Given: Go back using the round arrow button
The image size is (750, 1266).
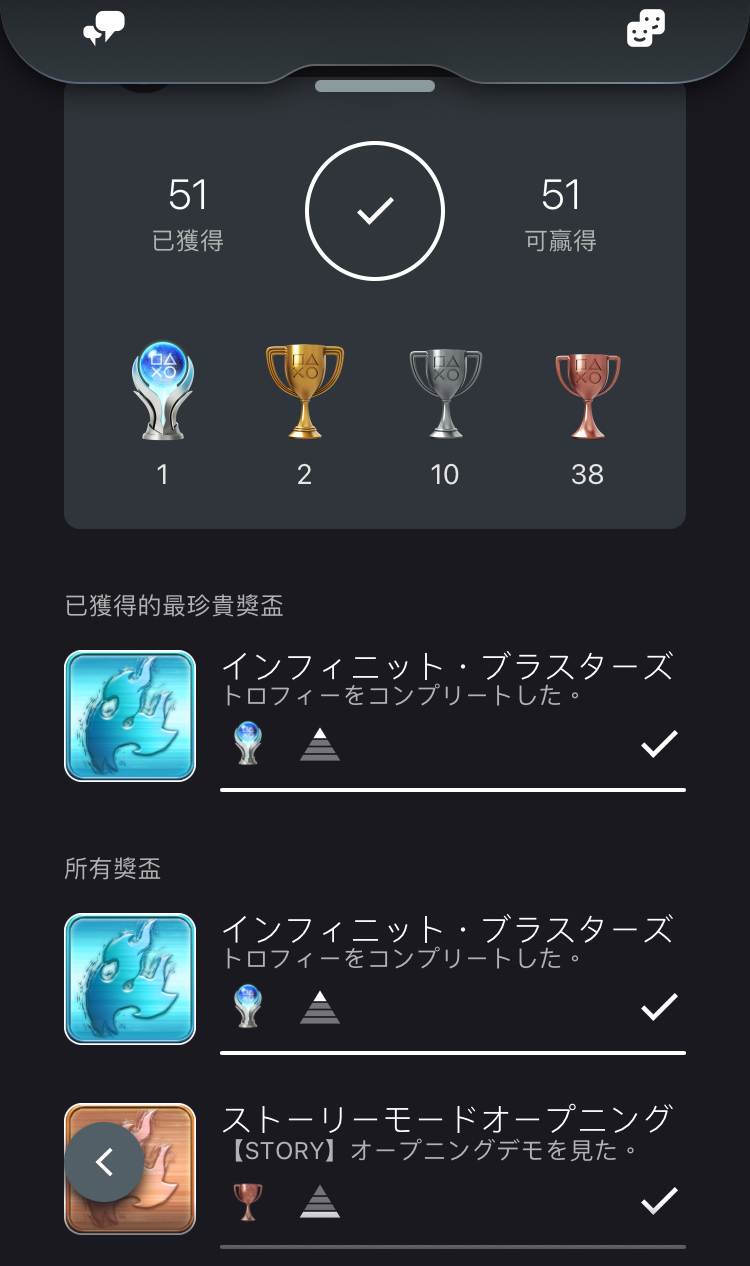Looking at the screenshot, I should (x=104, y=1162).
